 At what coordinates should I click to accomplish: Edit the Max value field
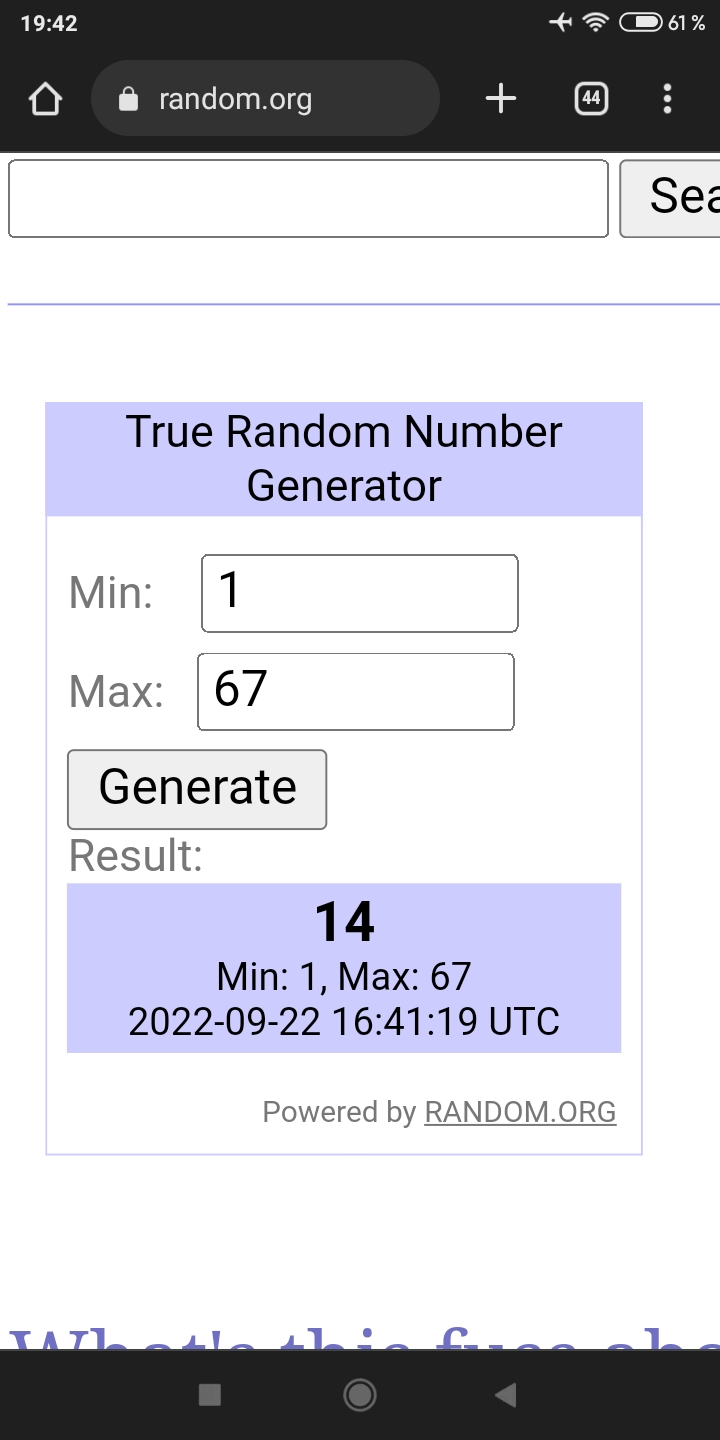pyautogui.click(x=356, y=692)
